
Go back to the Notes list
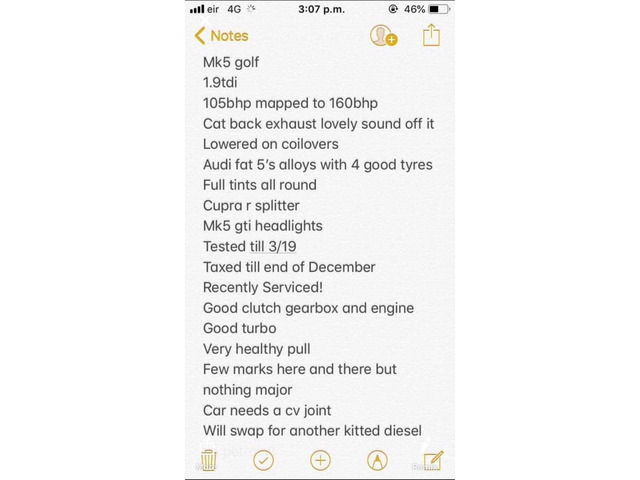tap(222, 36)
